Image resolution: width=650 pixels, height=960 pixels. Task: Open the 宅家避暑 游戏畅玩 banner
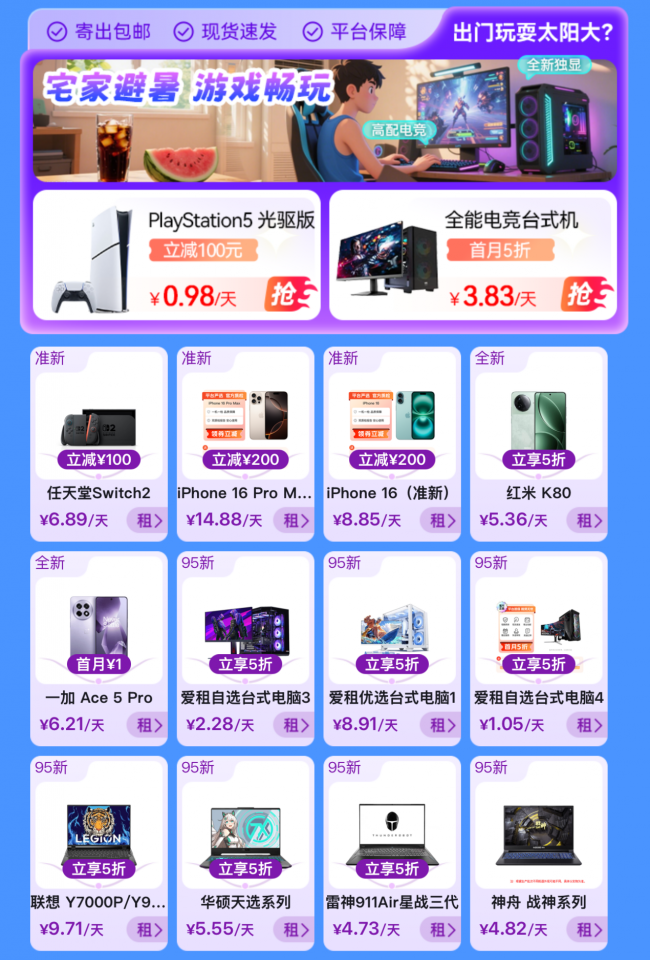coord(324,120)
